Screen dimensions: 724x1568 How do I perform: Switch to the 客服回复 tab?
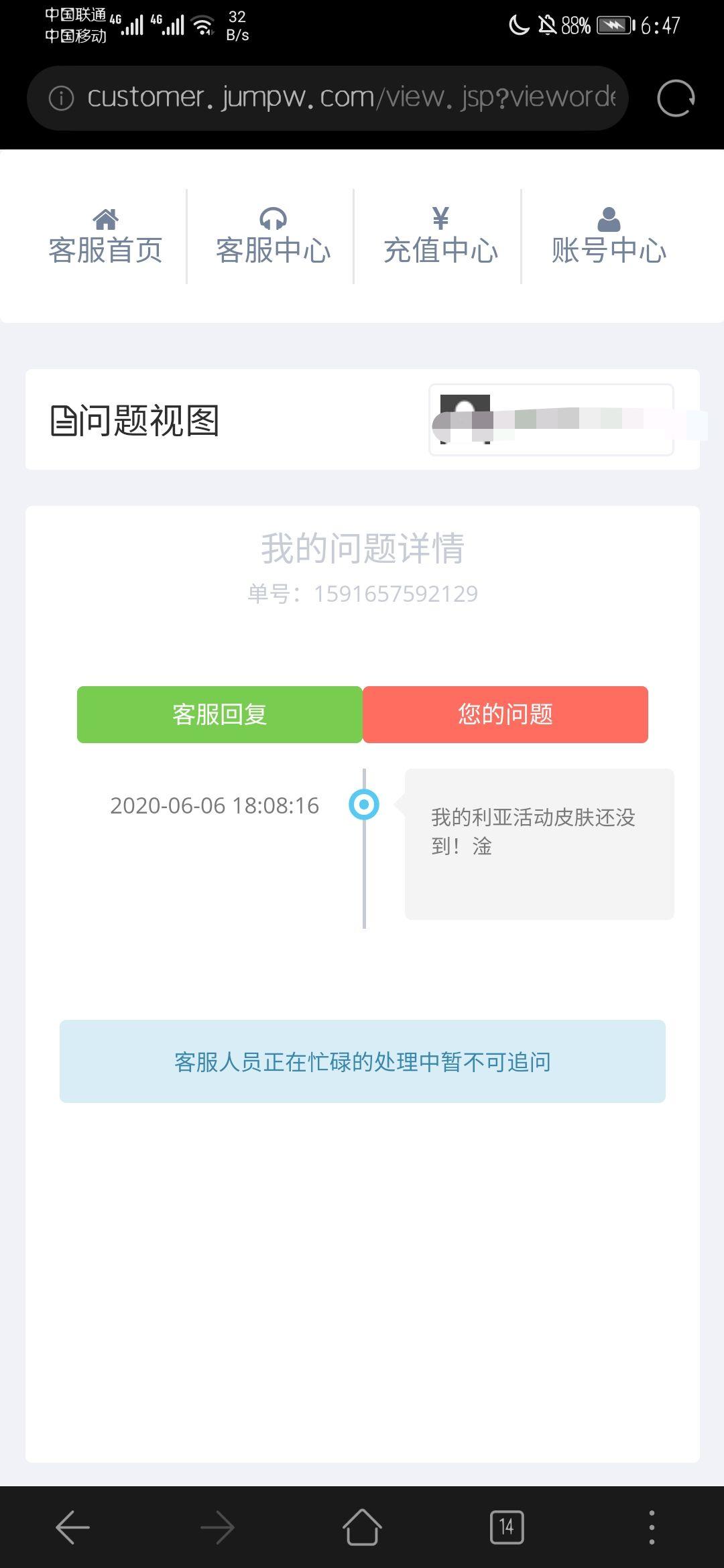click(219, 714)
